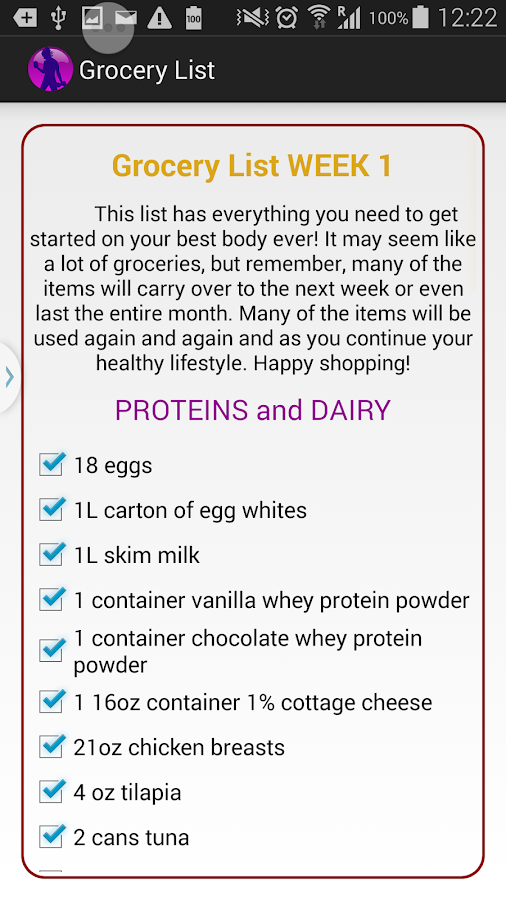Toggle the 1L skim milk checkbox
506x900 pixels.
coord(52,554)
